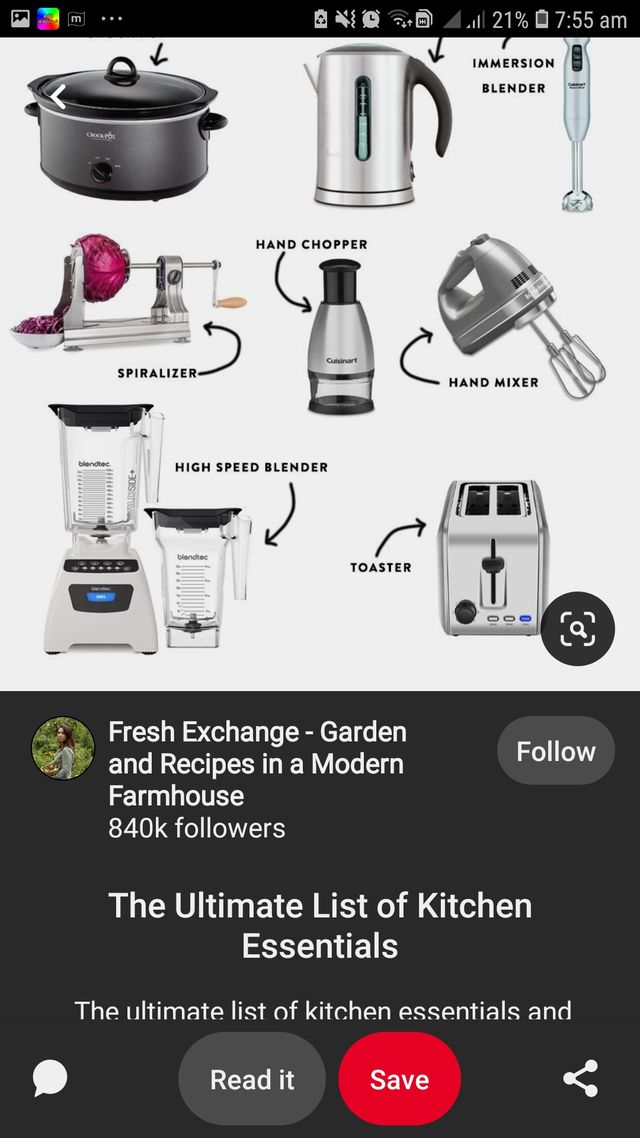Tap Read it to open article
Image resolution: width=640 pixels, height=1138 pixels.
252,1079
